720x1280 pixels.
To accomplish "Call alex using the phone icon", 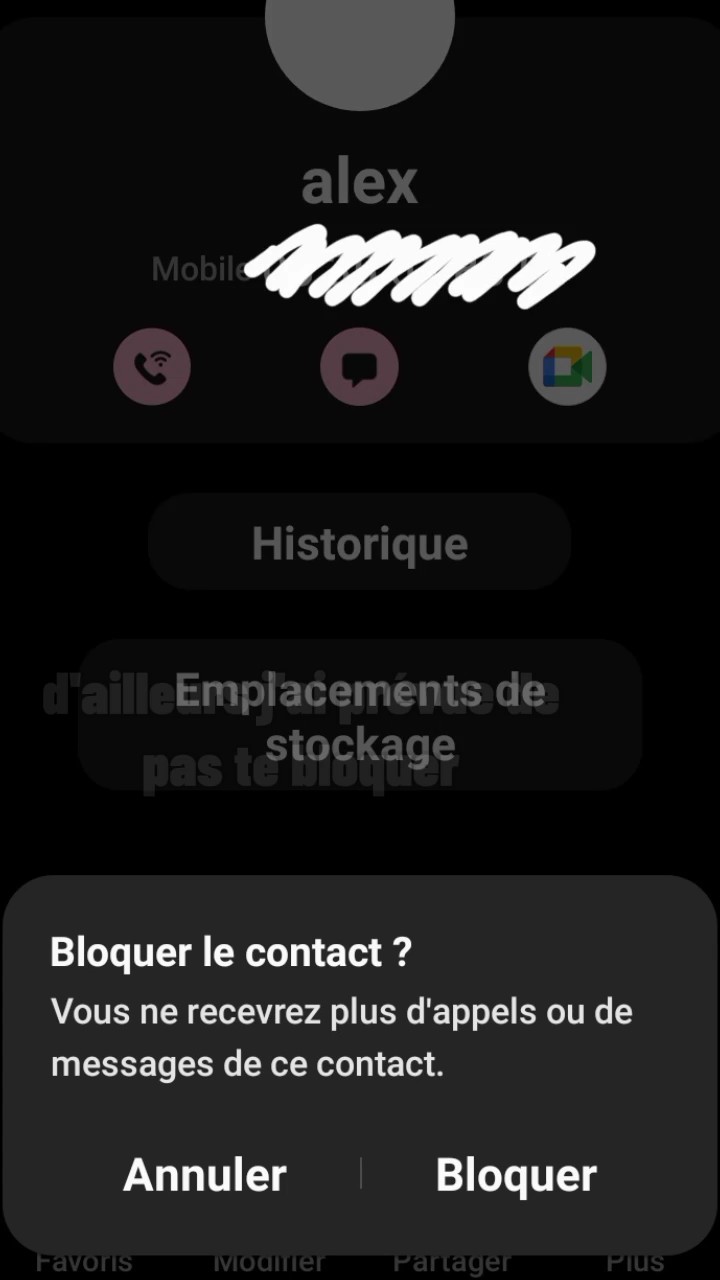I will tap(152, 367).
